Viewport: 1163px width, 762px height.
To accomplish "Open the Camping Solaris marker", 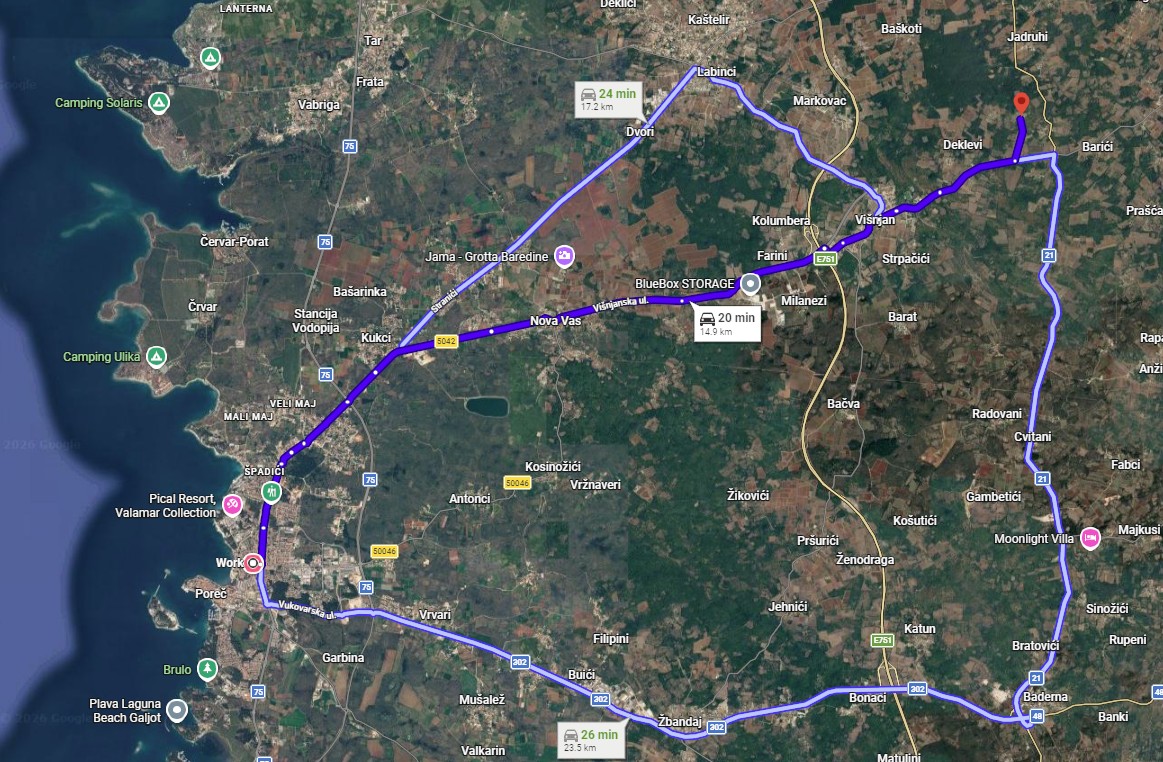I will 159,102.
